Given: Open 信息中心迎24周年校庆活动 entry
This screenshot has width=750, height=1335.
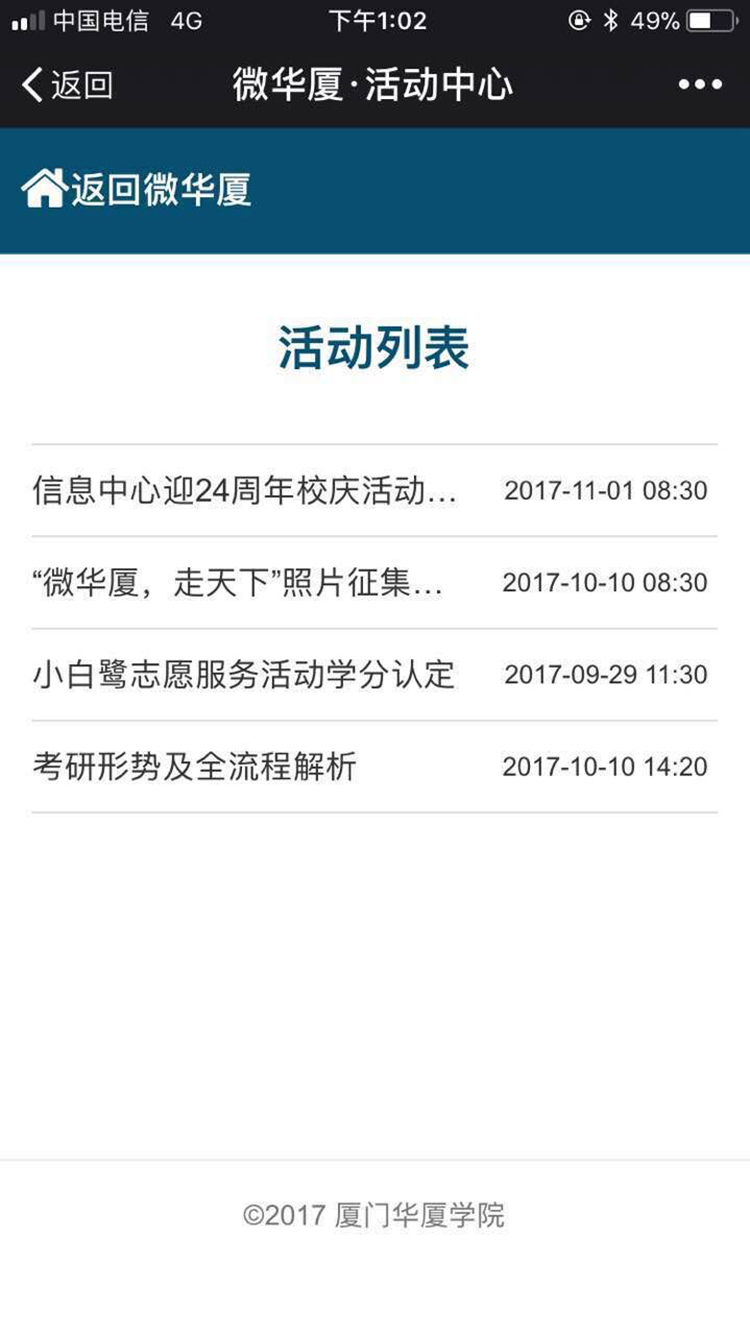Looking at the screenshot, I should 245,491.
